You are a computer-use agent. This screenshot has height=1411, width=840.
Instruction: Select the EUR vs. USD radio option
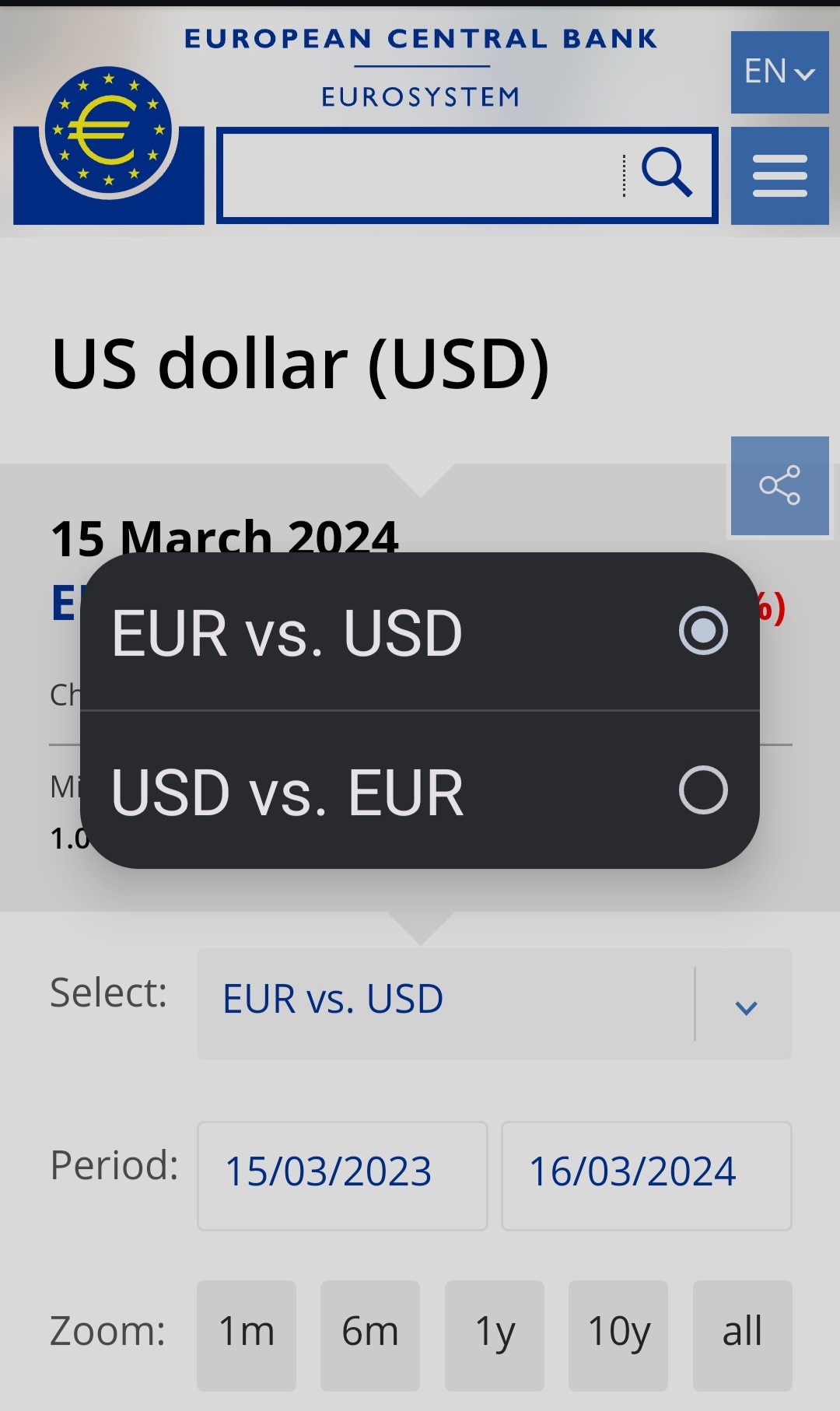point(420,632)
